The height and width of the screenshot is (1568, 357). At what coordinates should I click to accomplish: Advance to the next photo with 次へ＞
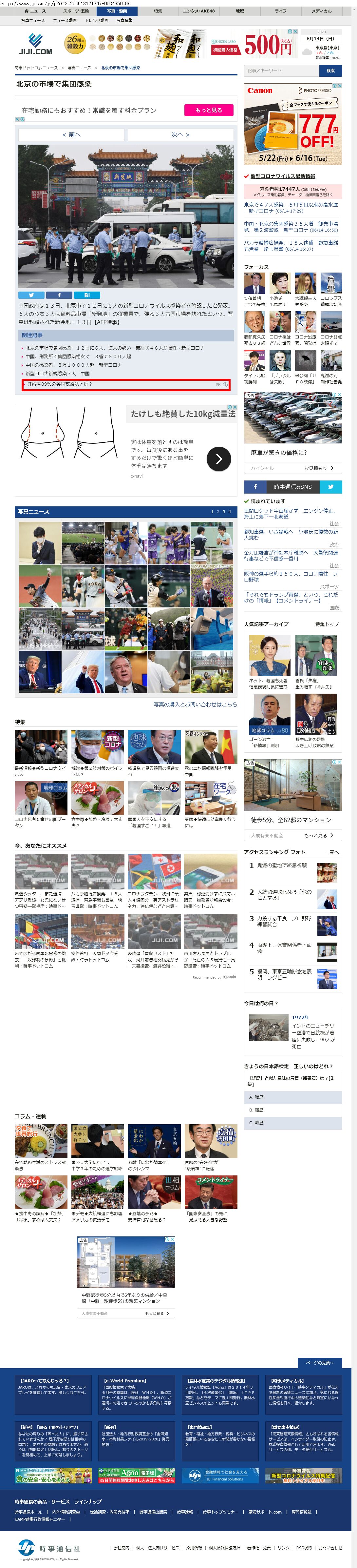[180, 134]
